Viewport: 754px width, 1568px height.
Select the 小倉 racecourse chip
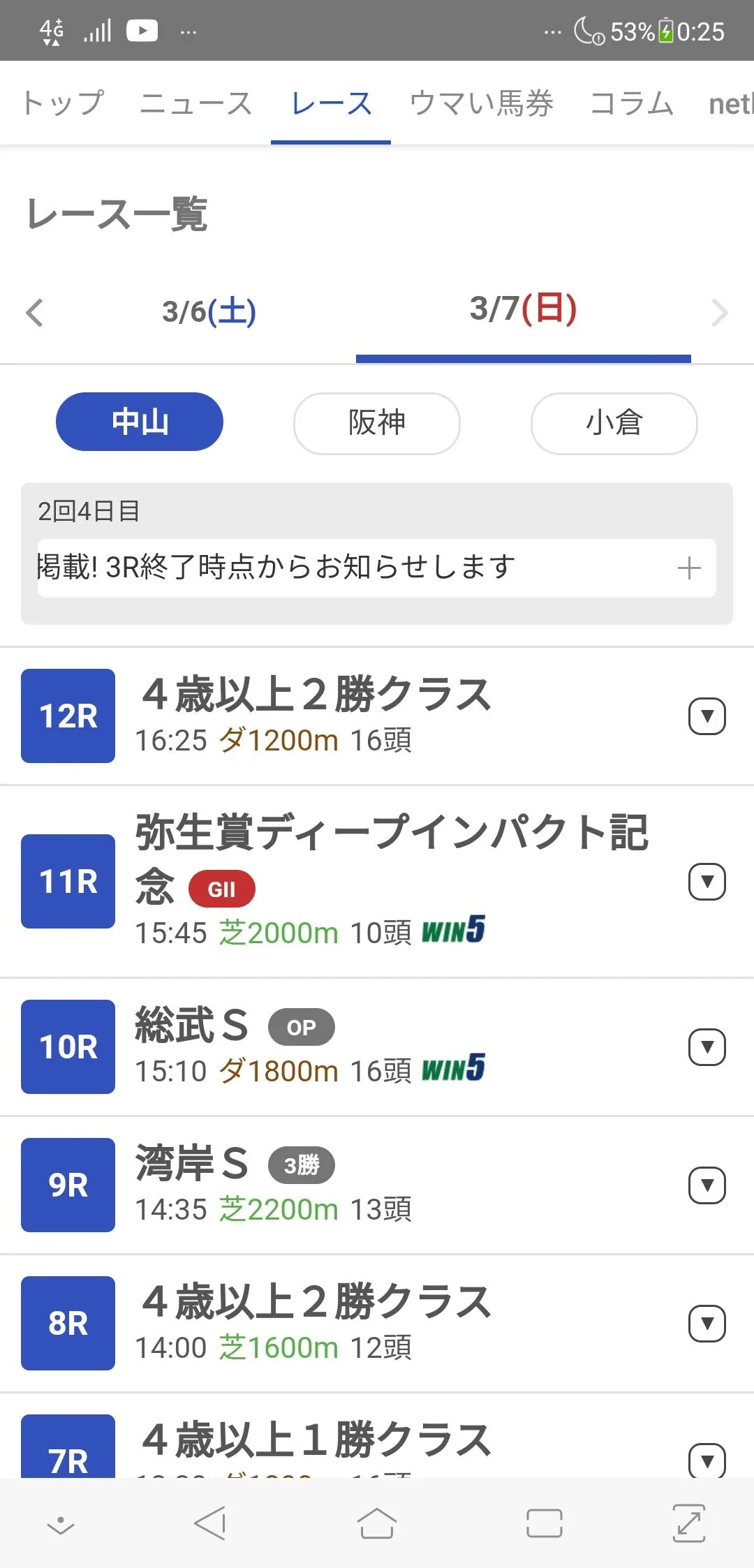click(614, 423)
